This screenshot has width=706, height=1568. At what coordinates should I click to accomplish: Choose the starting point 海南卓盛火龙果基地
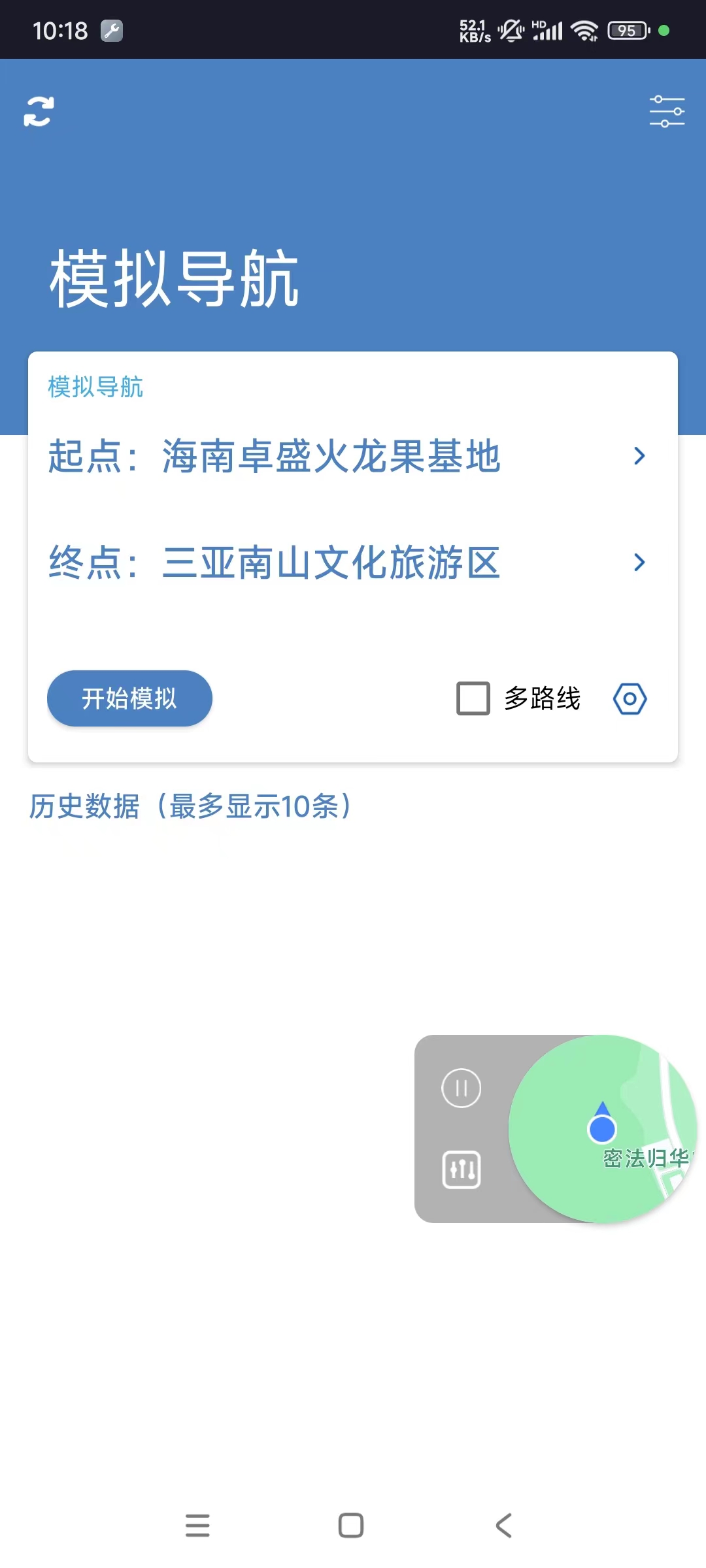[346, 456]
